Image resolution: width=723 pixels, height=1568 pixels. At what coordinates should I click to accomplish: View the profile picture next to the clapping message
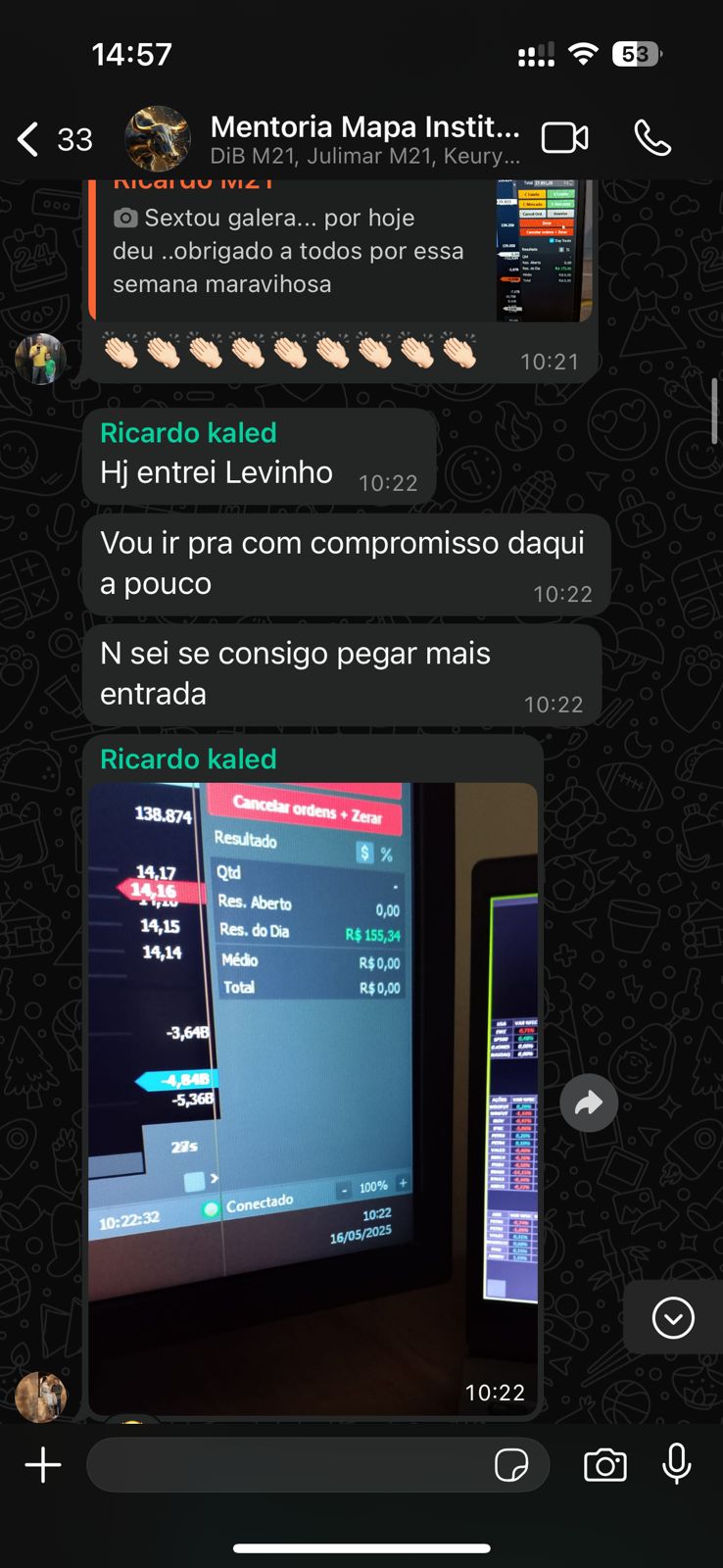(40, 359)
